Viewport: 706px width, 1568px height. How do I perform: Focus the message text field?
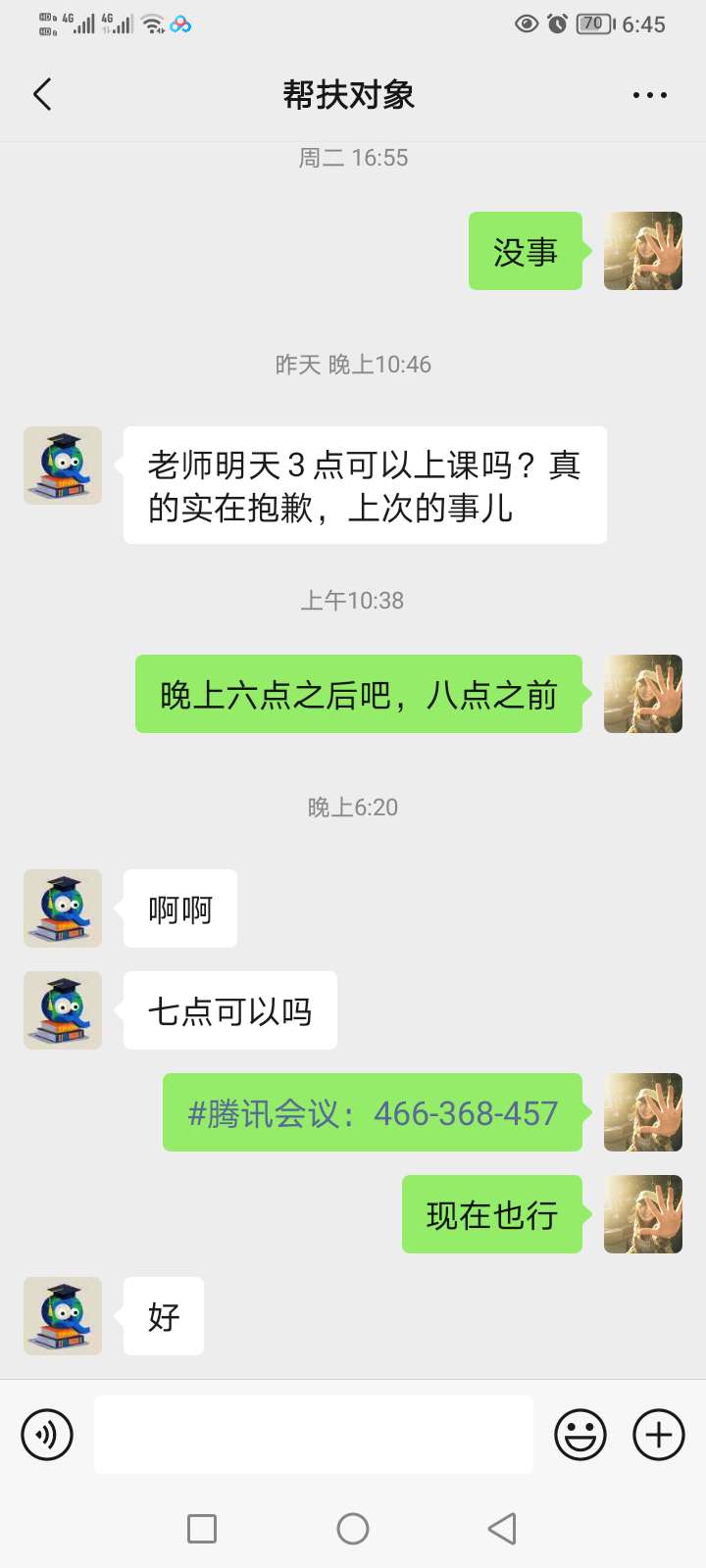pos(314,1435)
